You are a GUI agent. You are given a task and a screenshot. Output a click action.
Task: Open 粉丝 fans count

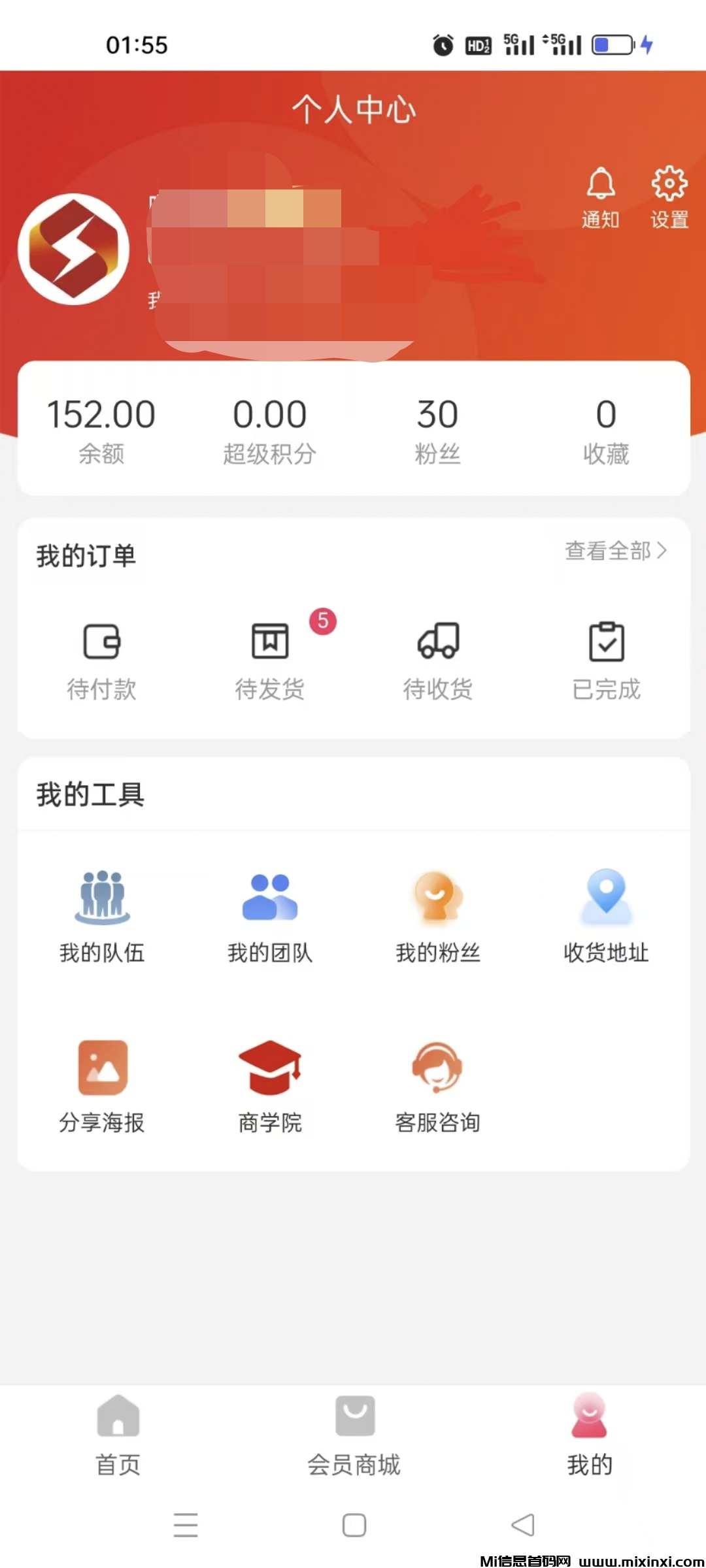click(x=437, y=429)
